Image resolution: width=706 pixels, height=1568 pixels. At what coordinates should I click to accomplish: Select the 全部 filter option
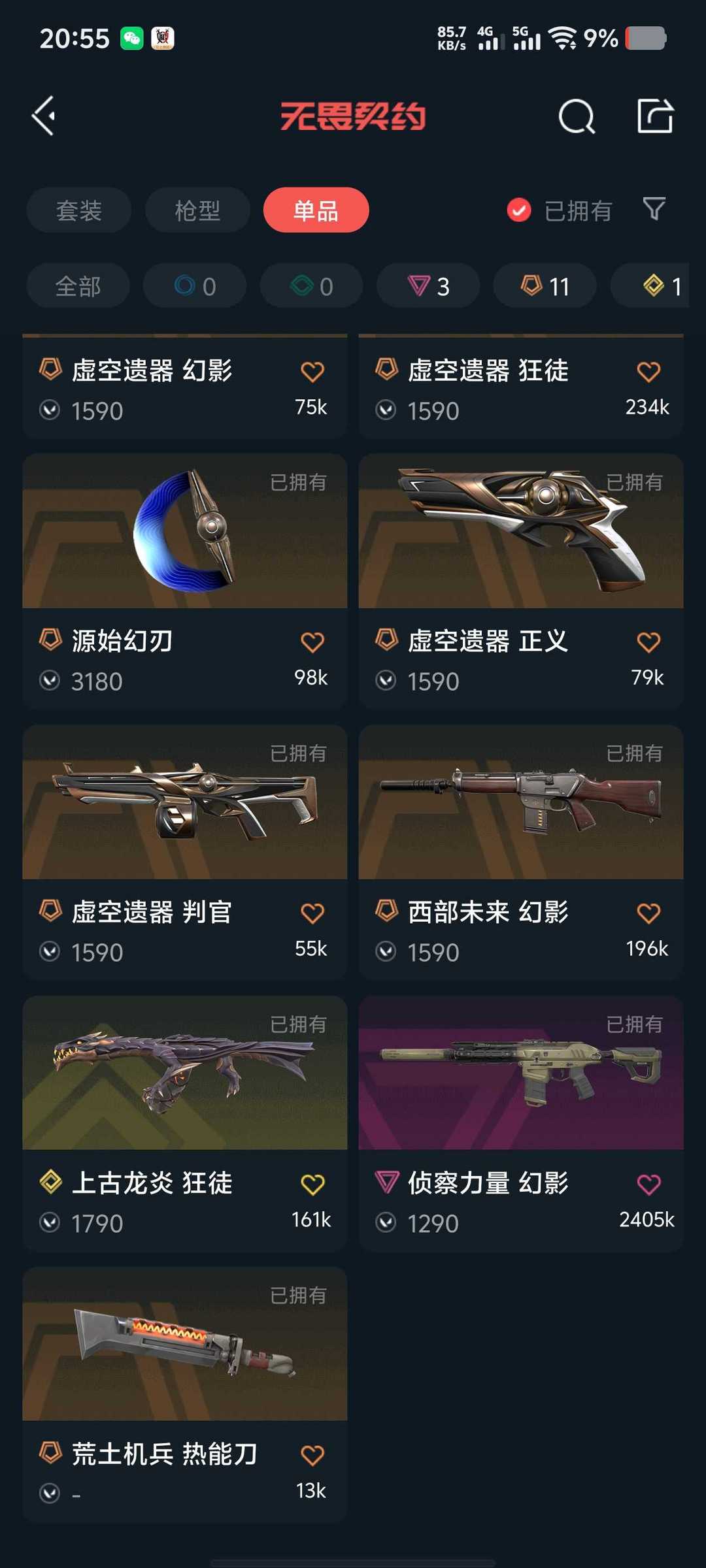coord(78,286)
